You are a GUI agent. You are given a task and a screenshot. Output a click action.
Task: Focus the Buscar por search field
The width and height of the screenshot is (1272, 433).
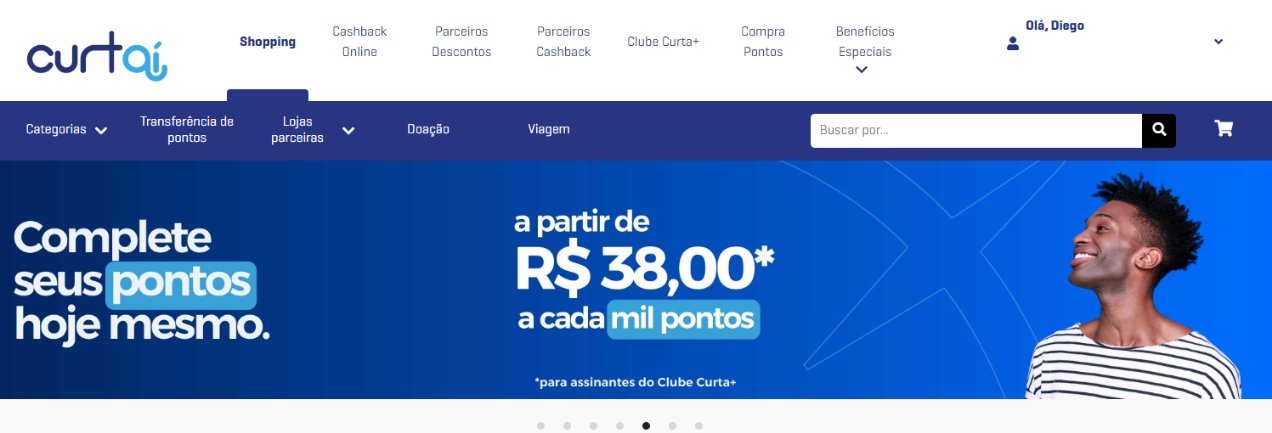point(975,130)
